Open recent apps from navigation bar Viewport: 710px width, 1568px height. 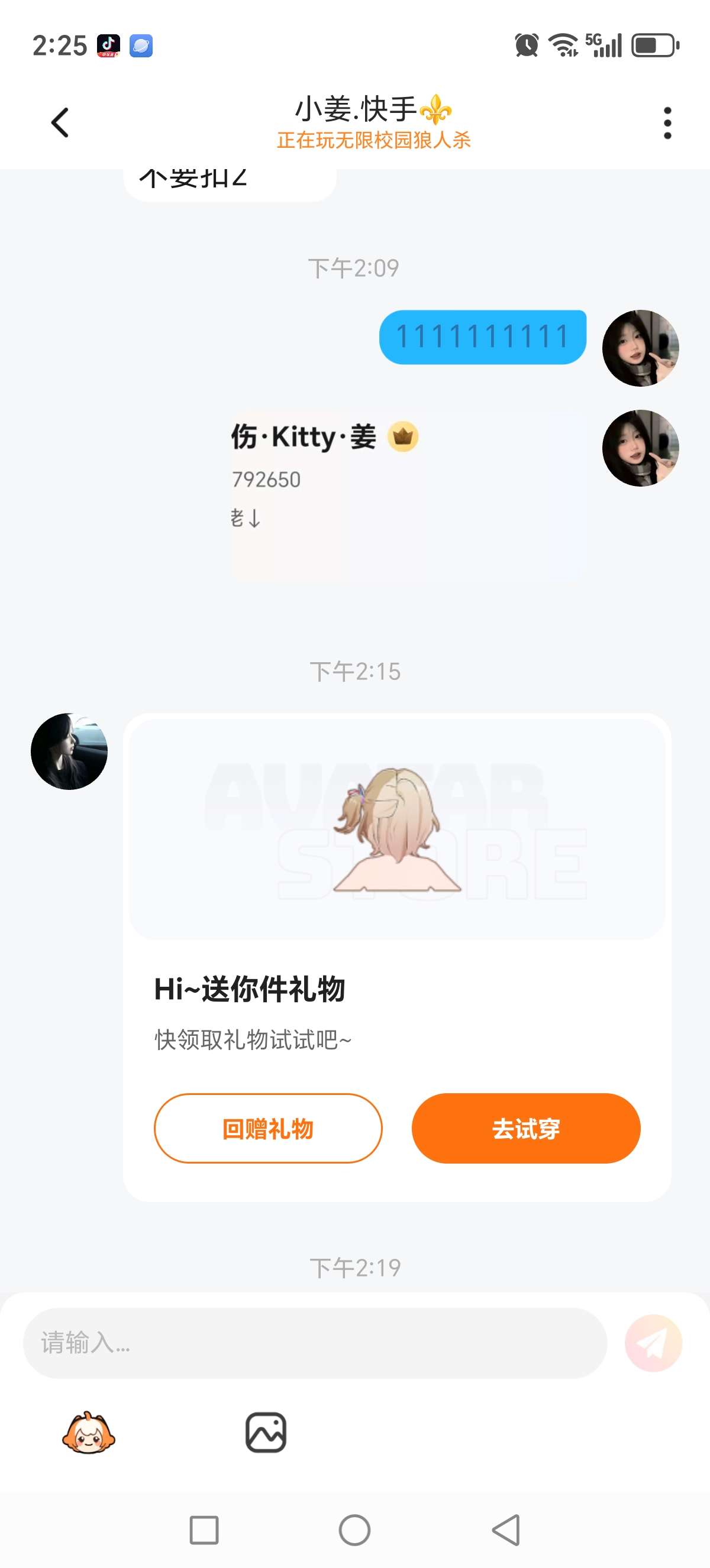(x=204, y=1530)
